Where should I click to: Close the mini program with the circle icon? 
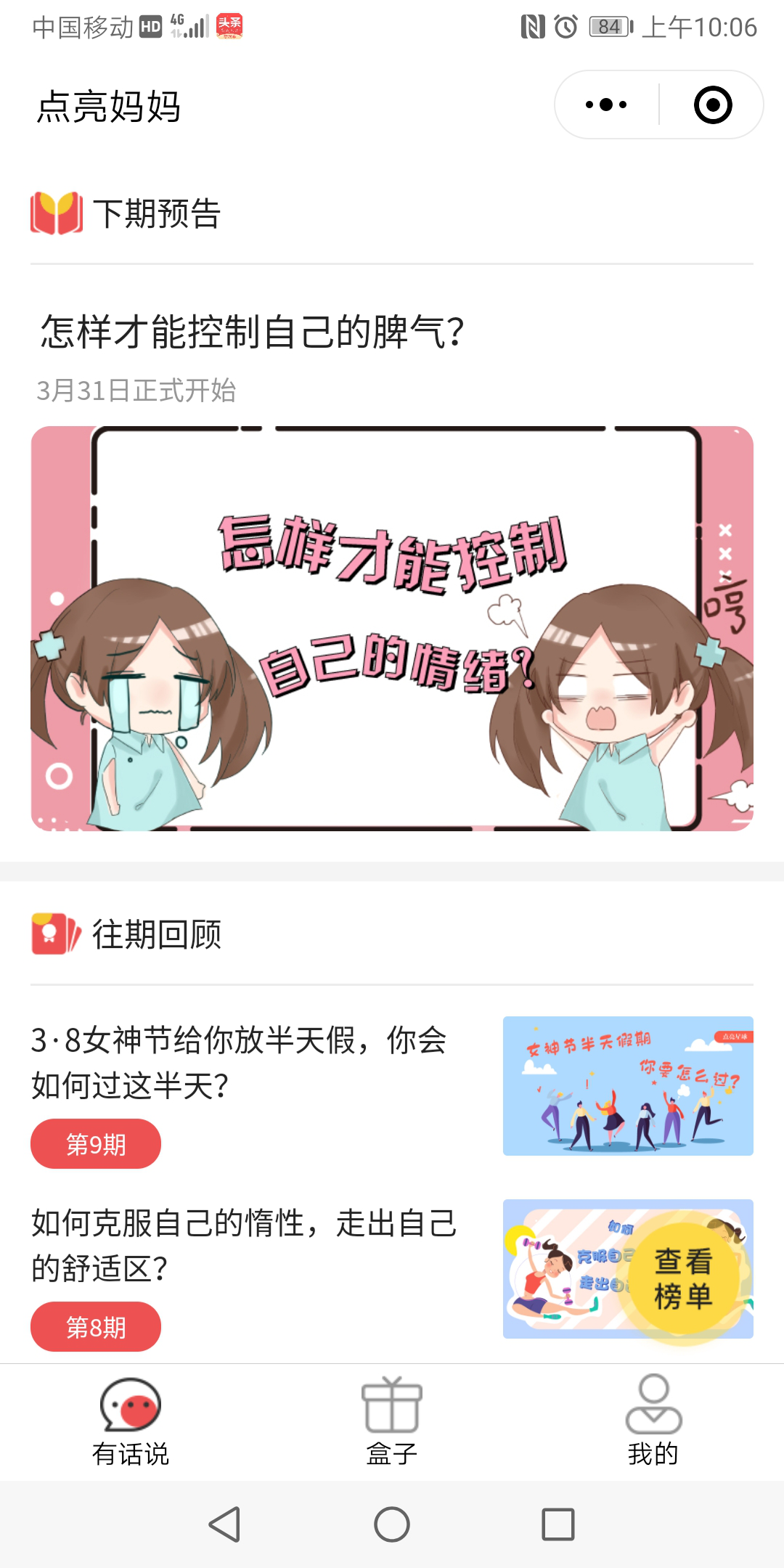click(x=712, y=105)
